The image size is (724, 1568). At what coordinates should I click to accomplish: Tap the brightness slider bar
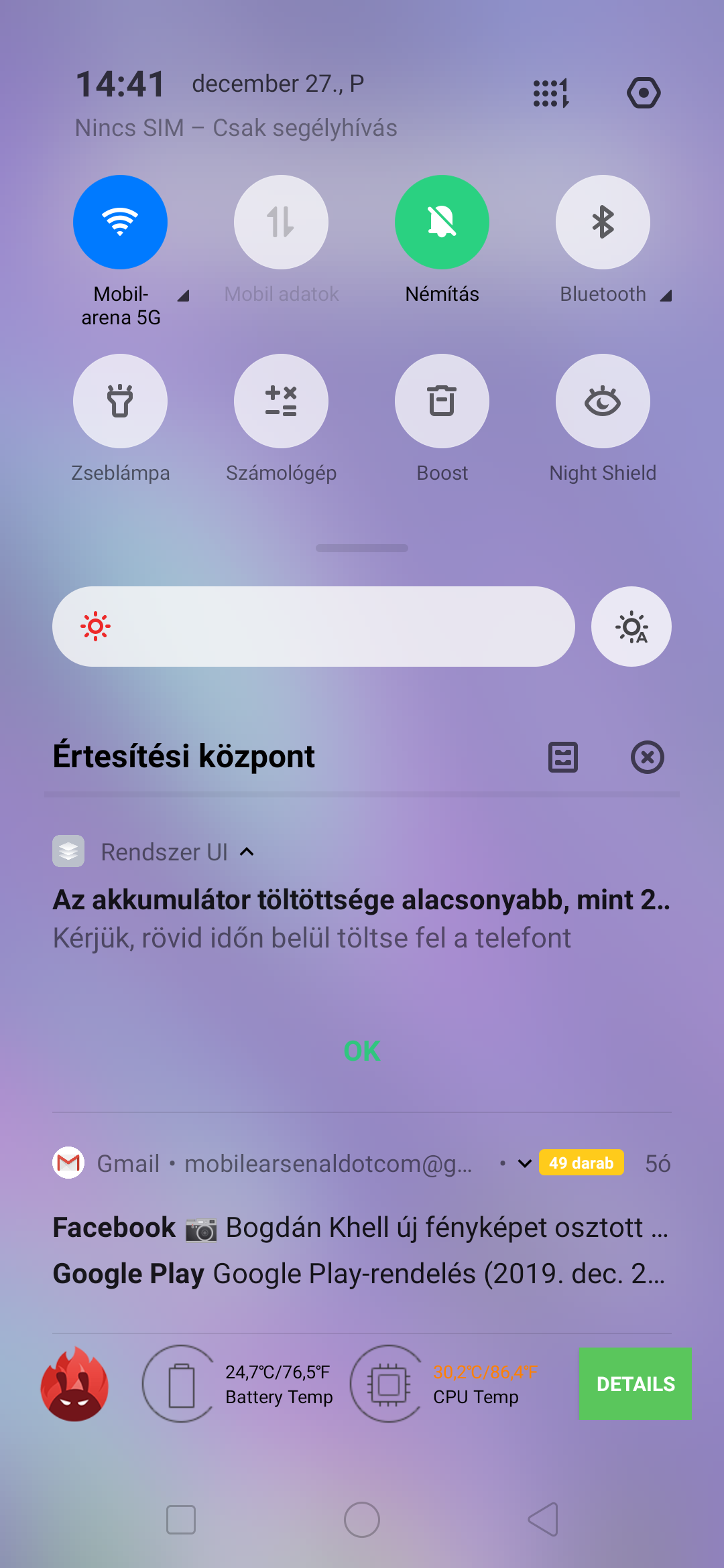(x=314, y=627)
